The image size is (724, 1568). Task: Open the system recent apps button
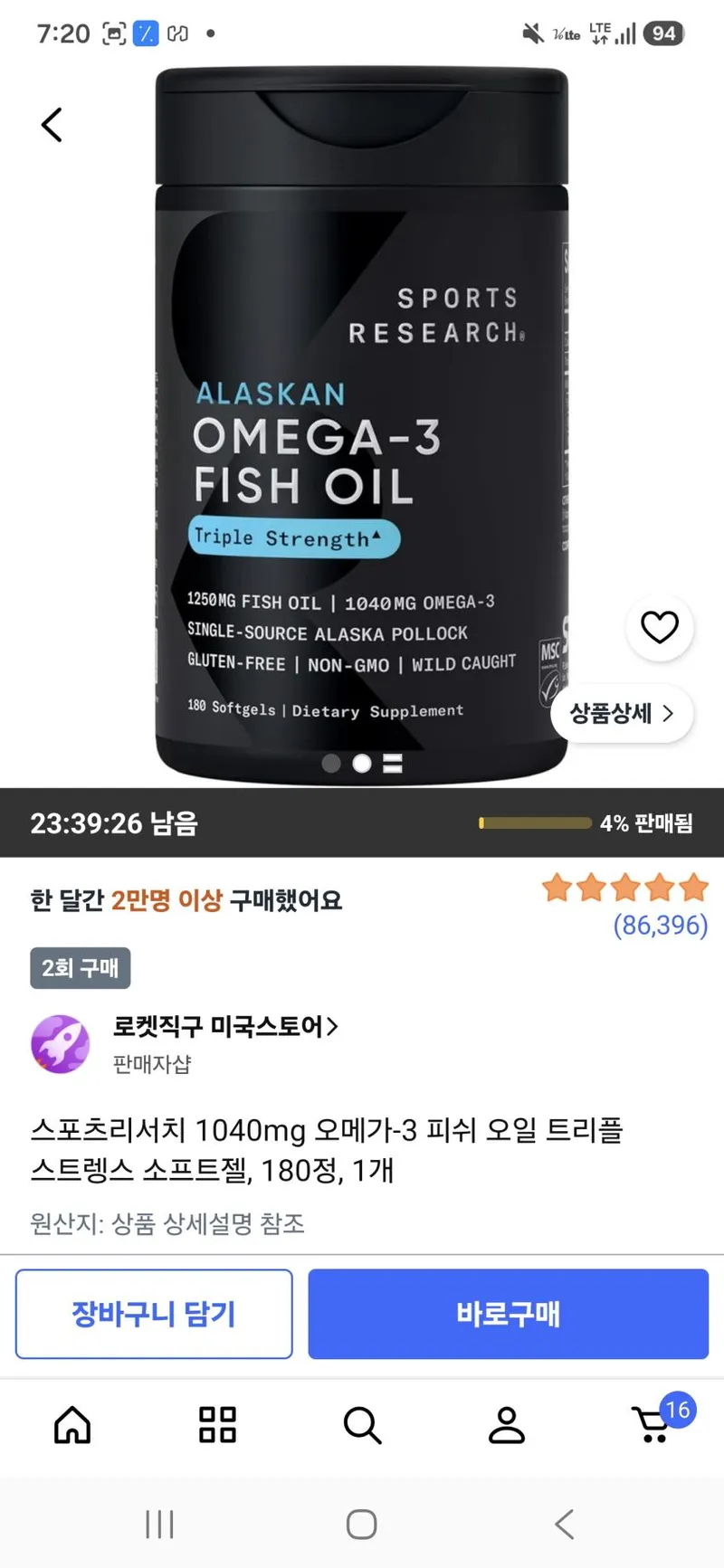[x=159, y=1525]
